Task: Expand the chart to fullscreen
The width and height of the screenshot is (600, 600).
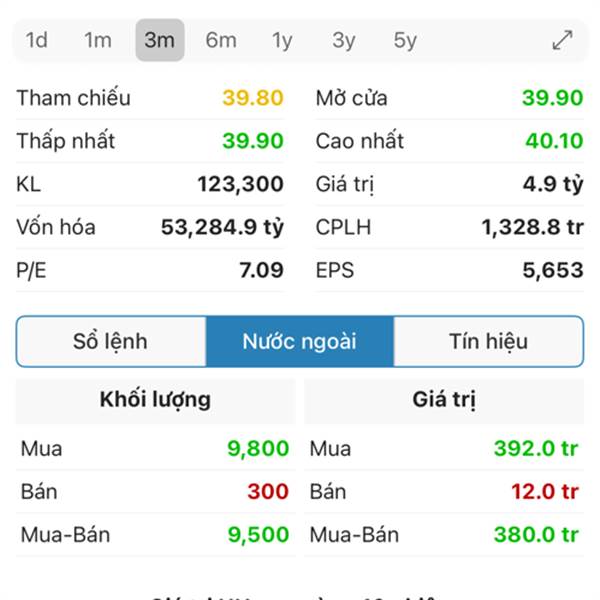Action: [562, 40]
